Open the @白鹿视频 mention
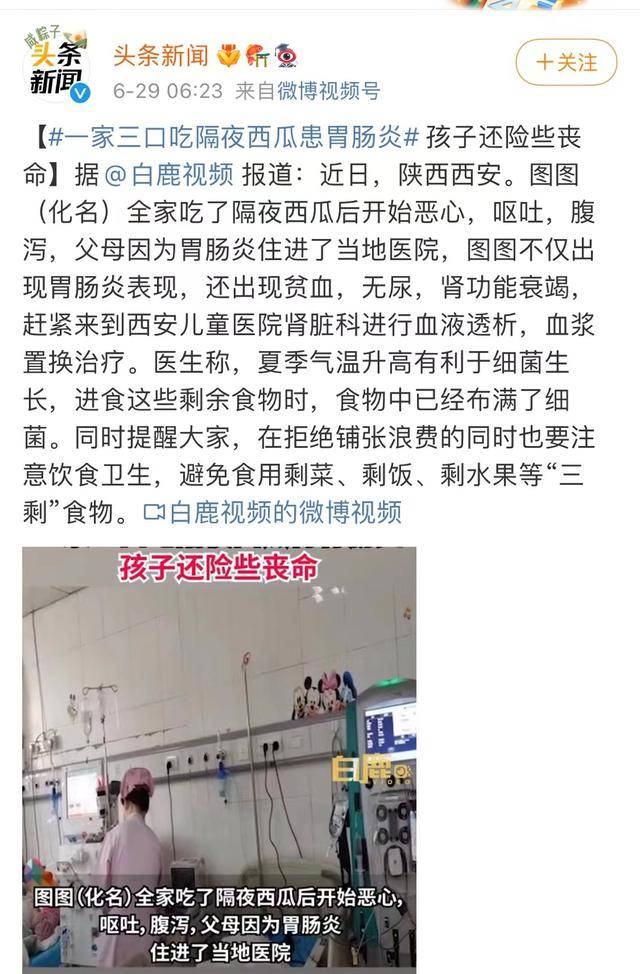This screenshot has width=640, height=974. point(168,175)
